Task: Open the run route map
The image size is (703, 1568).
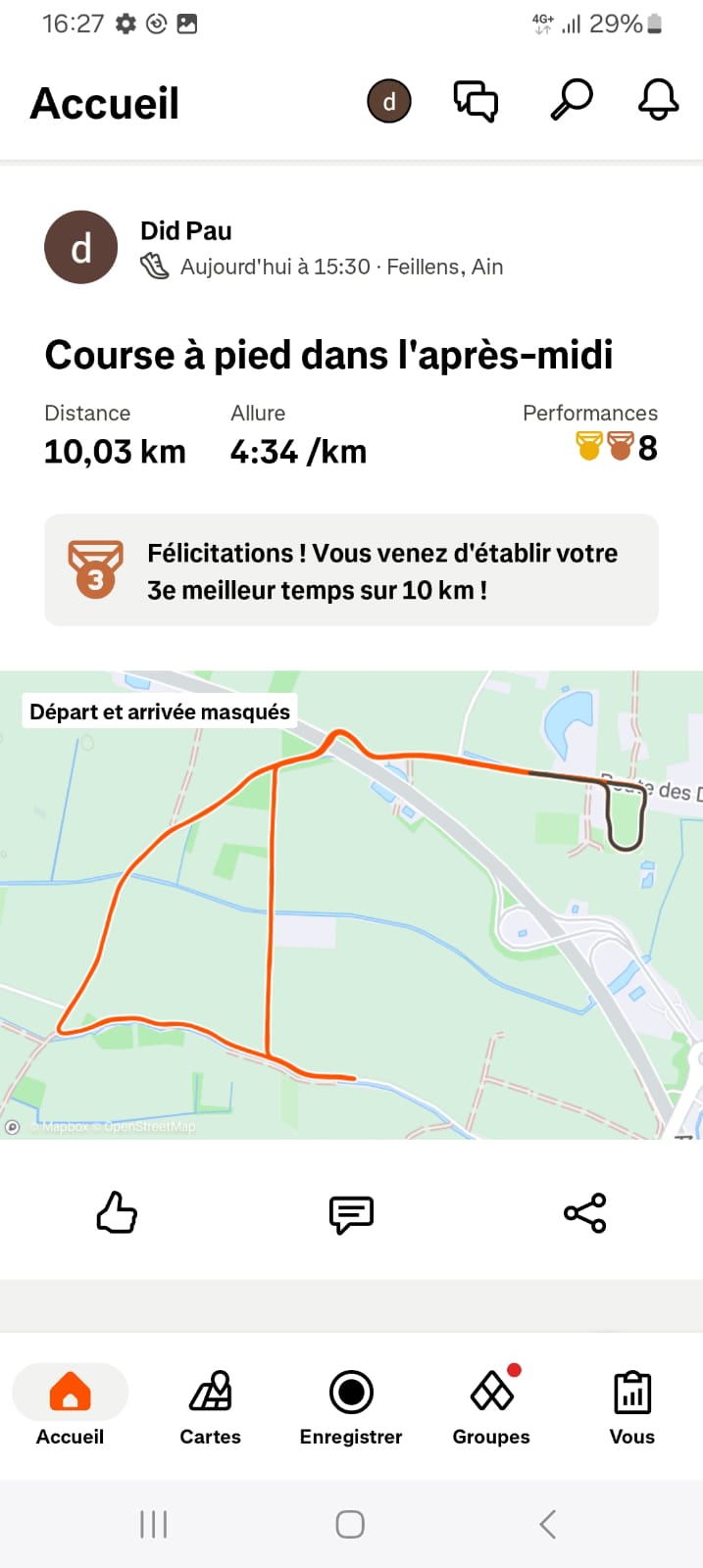Action: click(x=351, y=905)
